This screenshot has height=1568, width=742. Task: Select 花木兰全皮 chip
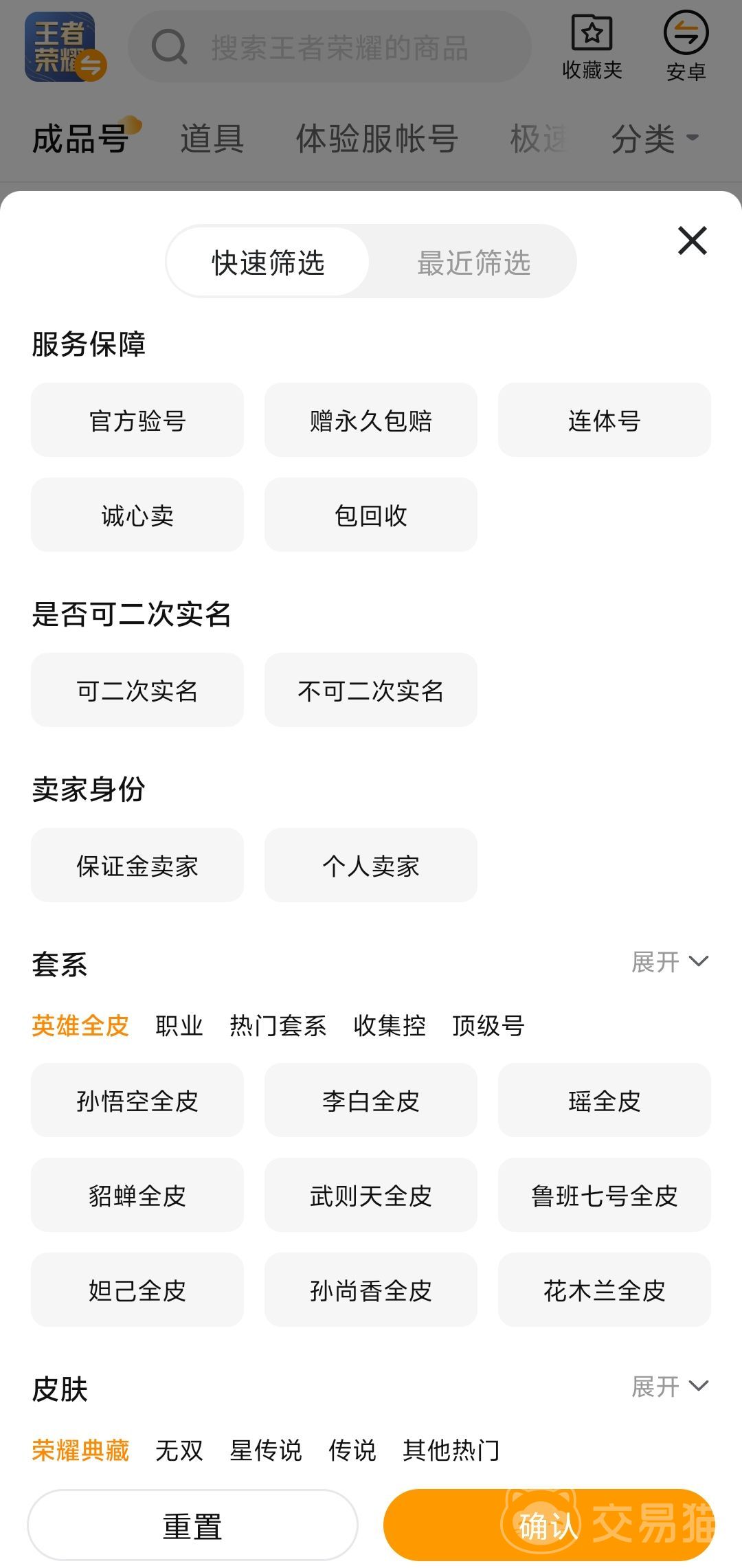pyautogui.click(x=604, y=1290)
